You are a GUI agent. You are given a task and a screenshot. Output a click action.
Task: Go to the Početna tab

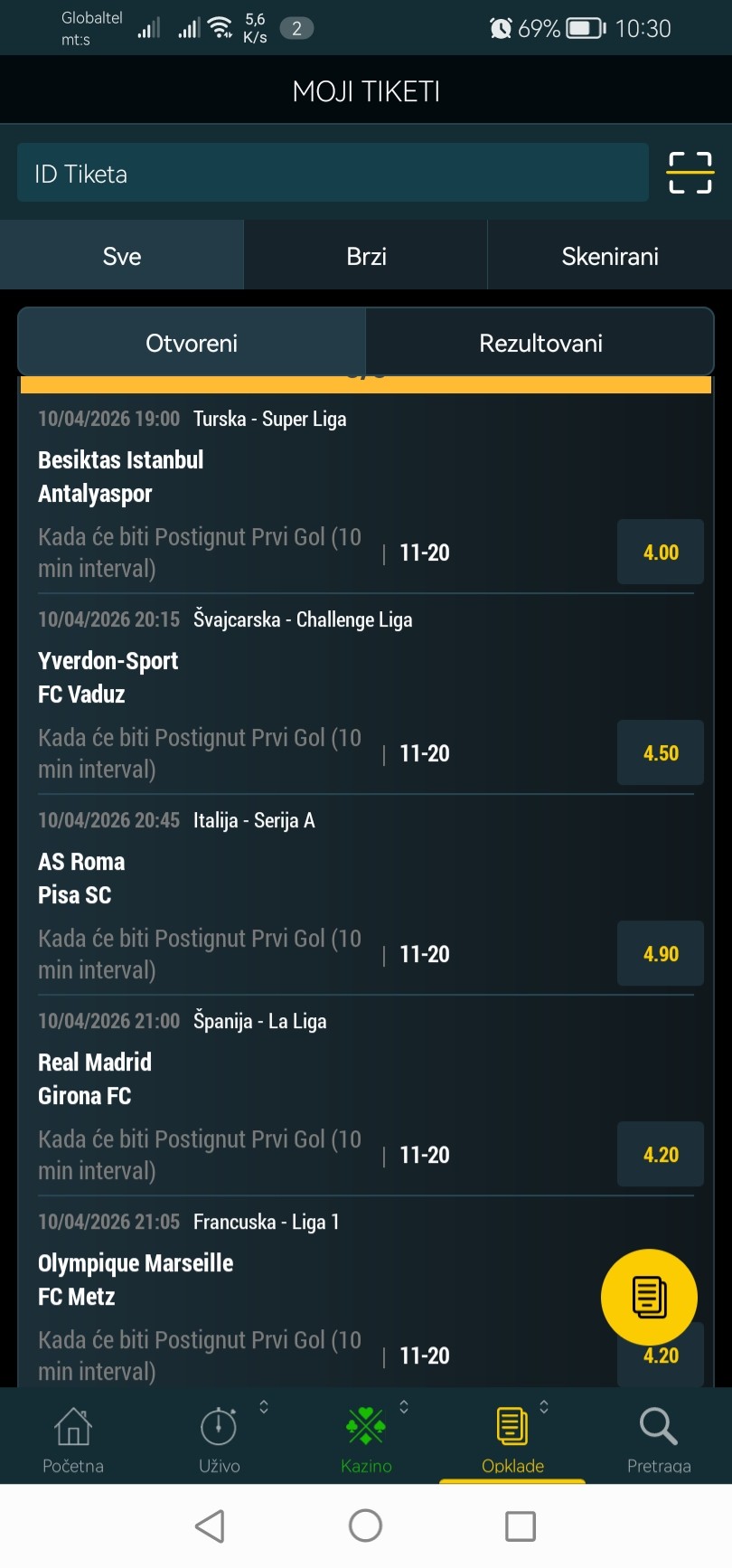73,1440
